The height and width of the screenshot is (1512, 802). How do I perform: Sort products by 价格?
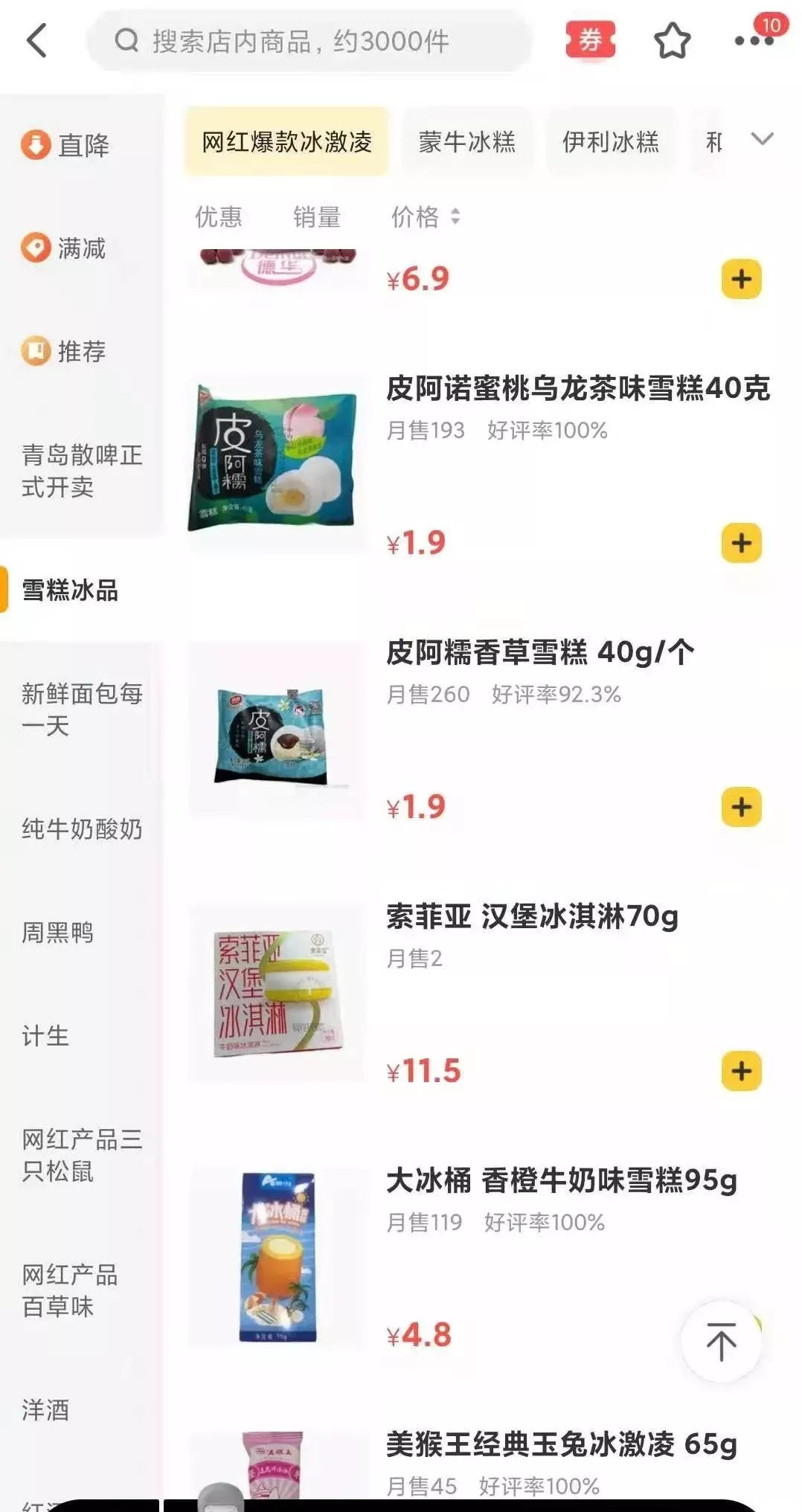[425, 217]
